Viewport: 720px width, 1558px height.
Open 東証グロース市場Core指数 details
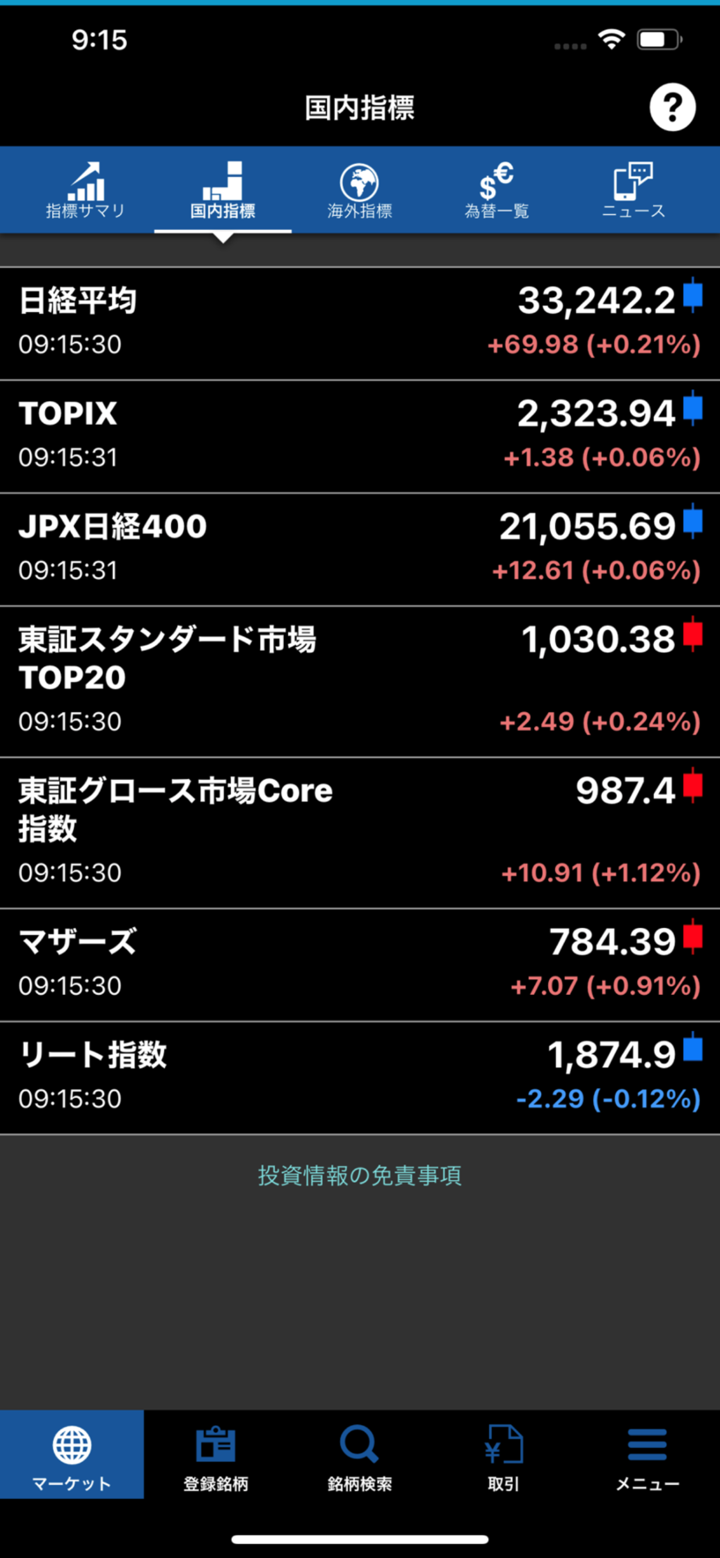(360, 832)
